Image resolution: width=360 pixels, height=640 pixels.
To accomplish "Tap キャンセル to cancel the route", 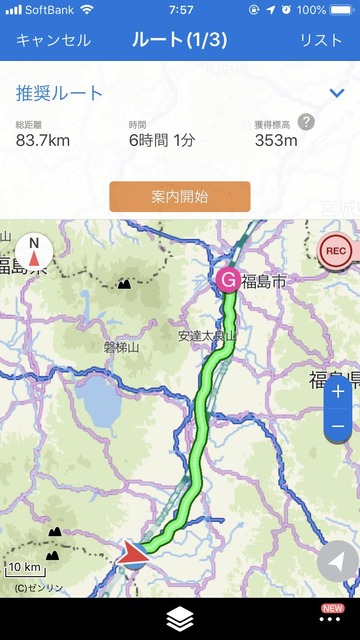I will coord(53,40).
